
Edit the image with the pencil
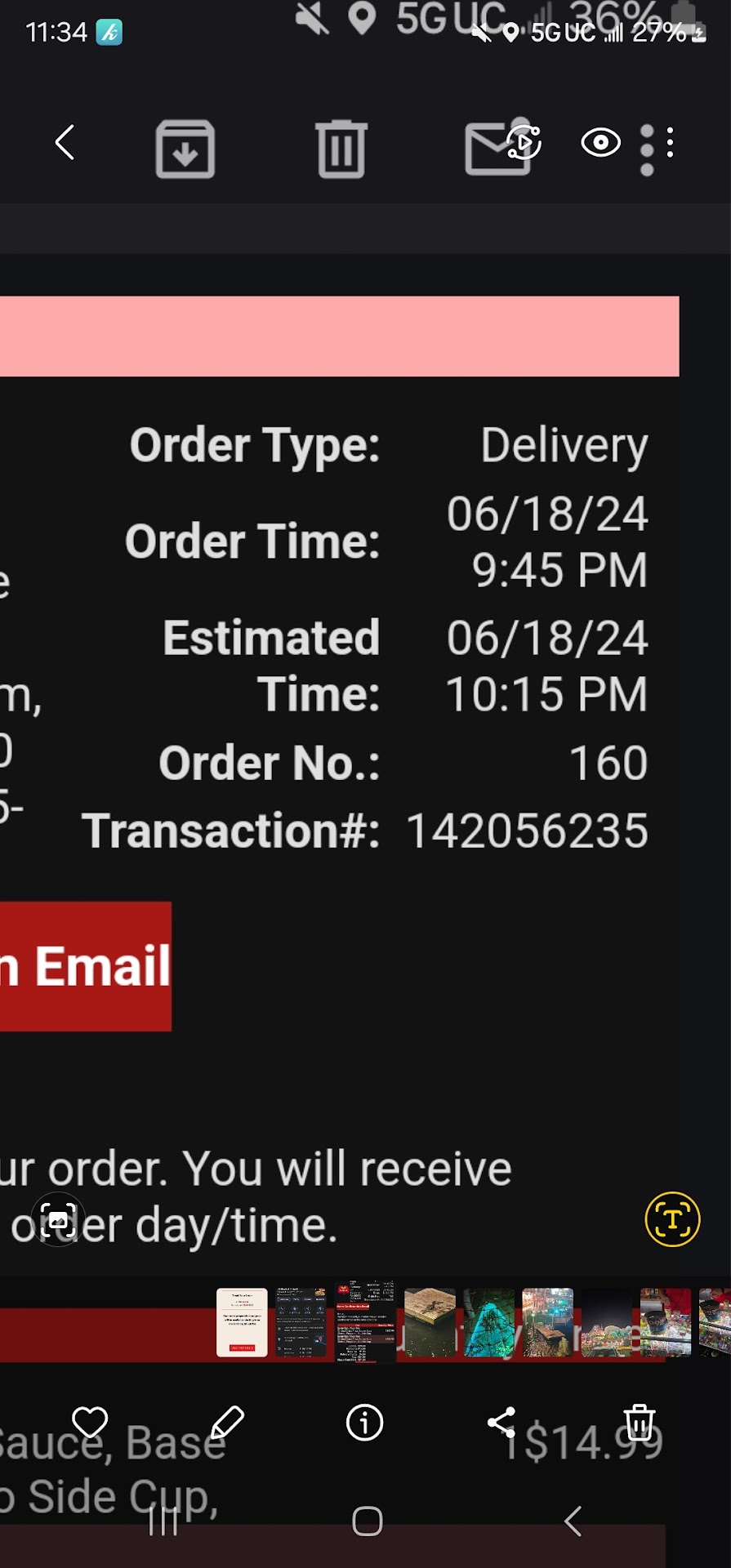227,1423
